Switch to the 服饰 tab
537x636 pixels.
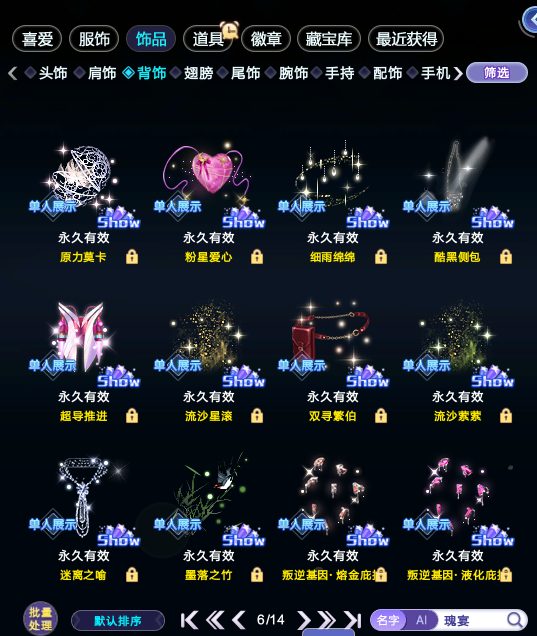[94, 39]
